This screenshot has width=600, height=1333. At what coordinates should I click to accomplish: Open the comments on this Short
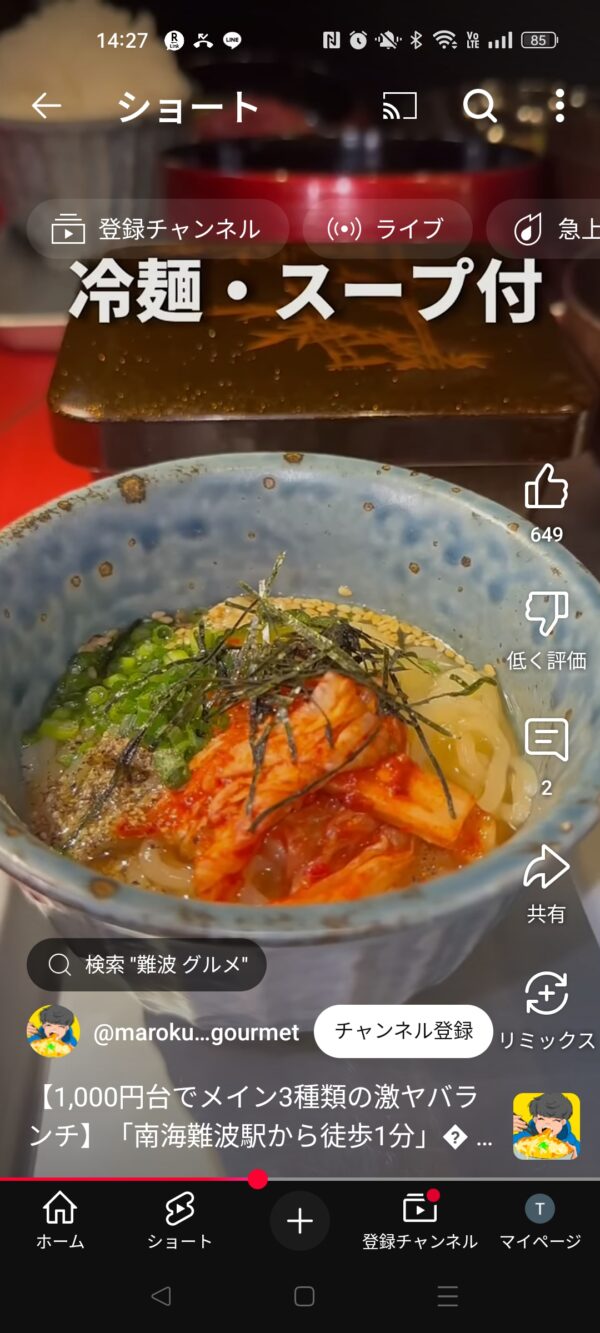pos(546,742)
